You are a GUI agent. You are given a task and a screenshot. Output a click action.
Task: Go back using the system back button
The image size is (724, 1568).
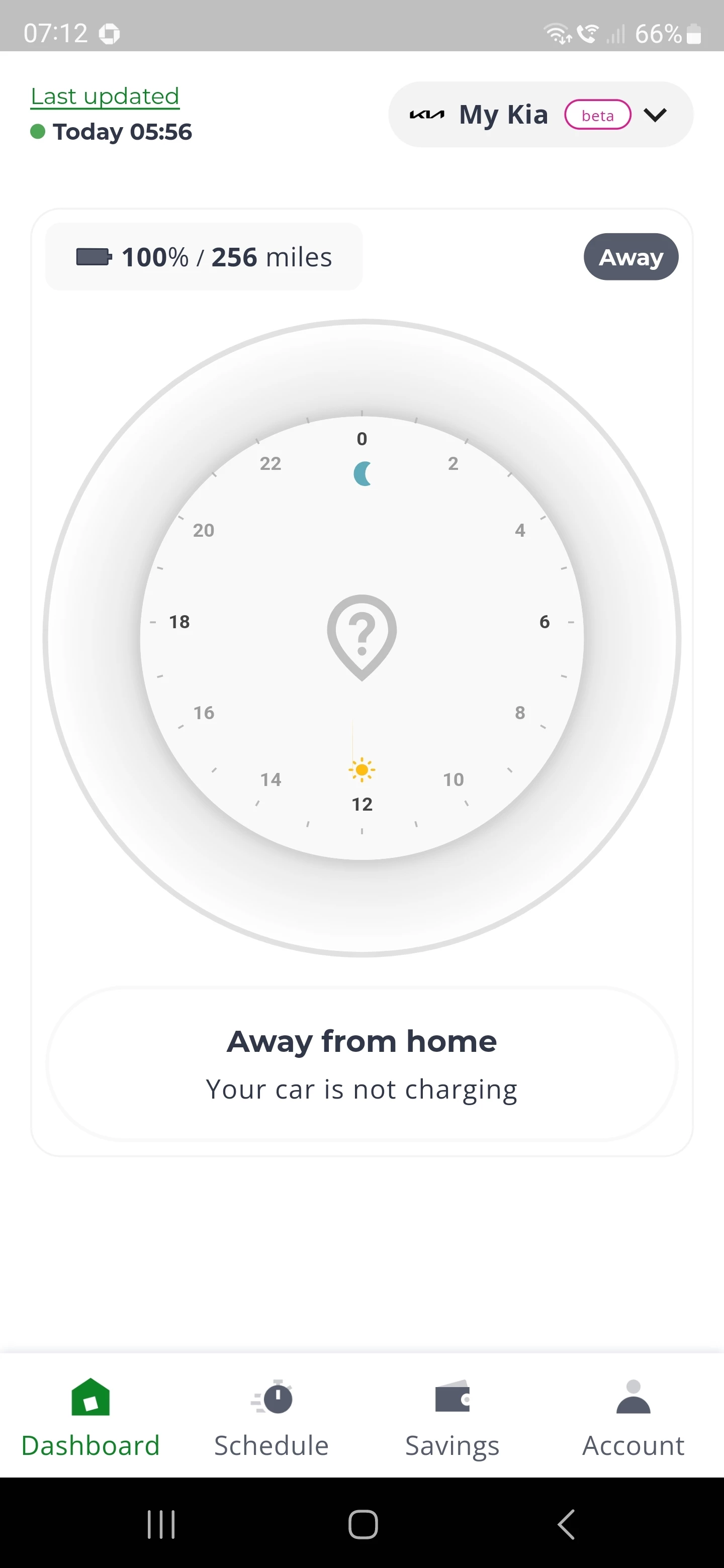tap(566, 1524)
